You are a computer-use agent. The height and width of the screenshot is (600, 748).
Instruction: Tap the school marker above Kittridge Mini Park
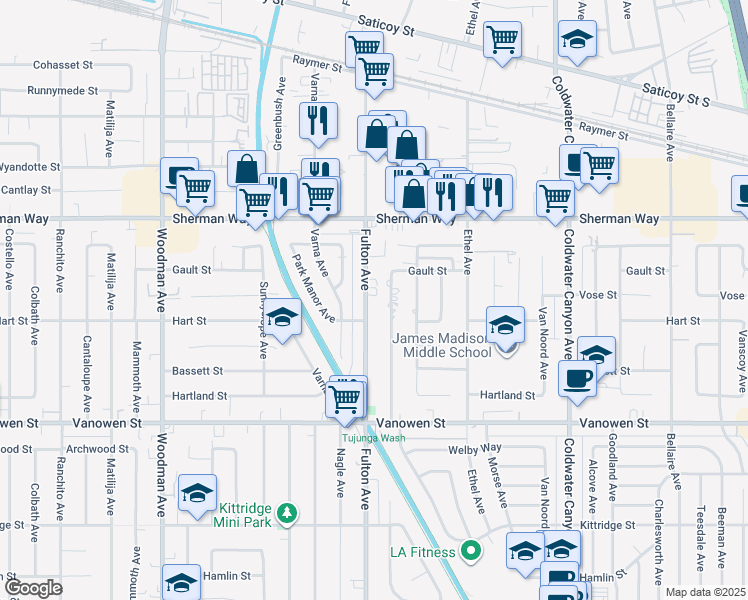click(197, 493)
